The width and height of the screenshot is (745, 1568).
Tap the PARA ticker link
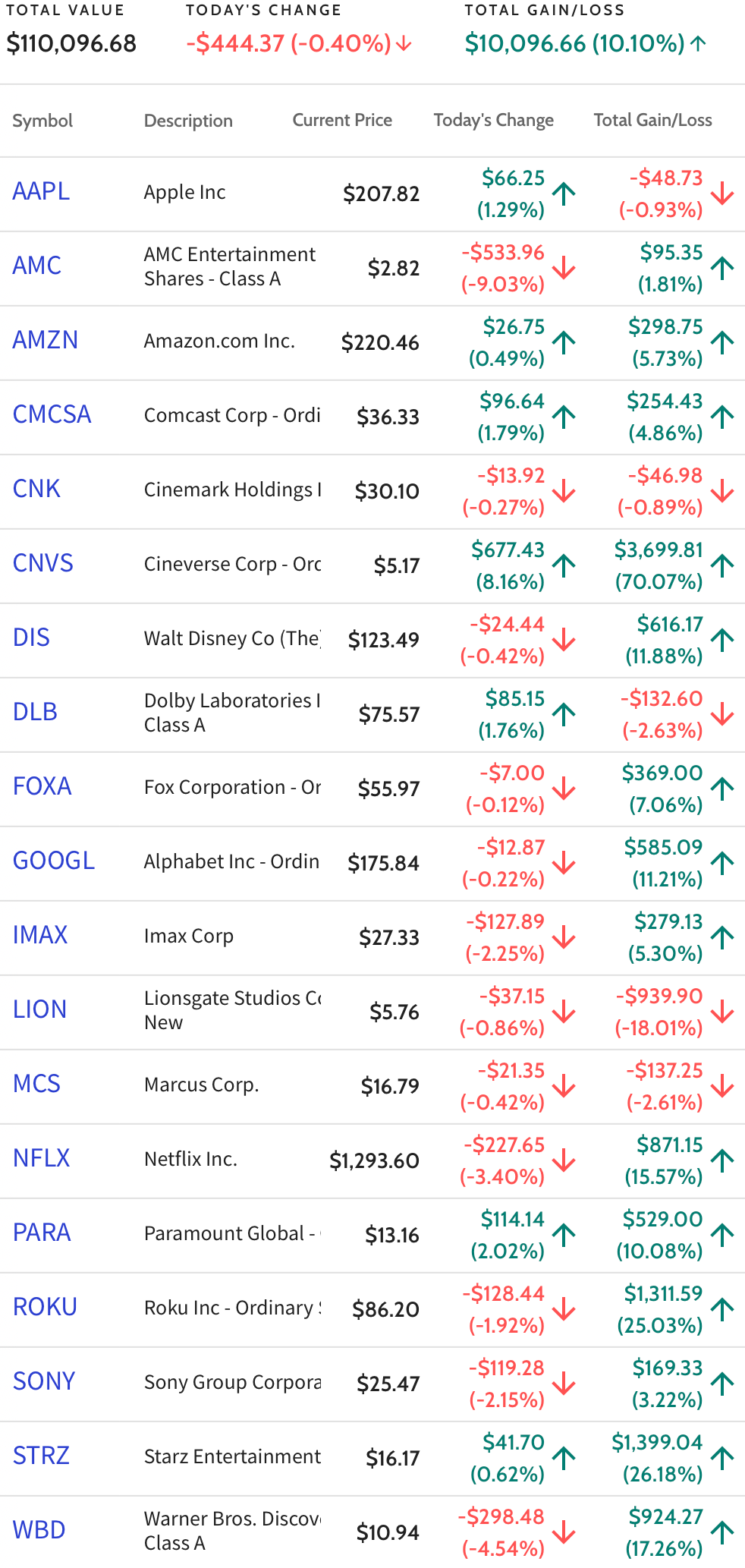click(42, 1233)
